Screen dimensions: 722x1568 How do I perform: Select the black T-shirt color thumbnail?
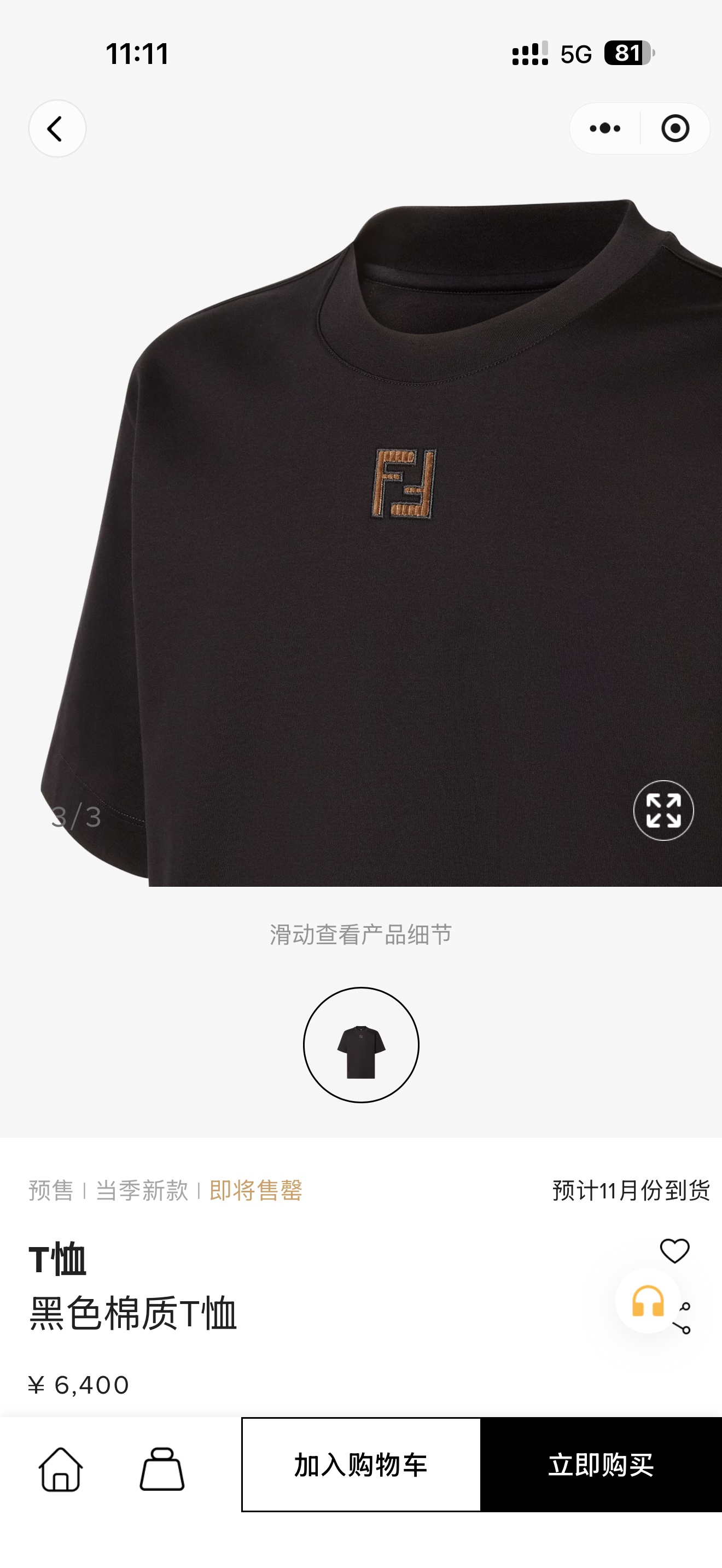click(x=361, y=1045)
